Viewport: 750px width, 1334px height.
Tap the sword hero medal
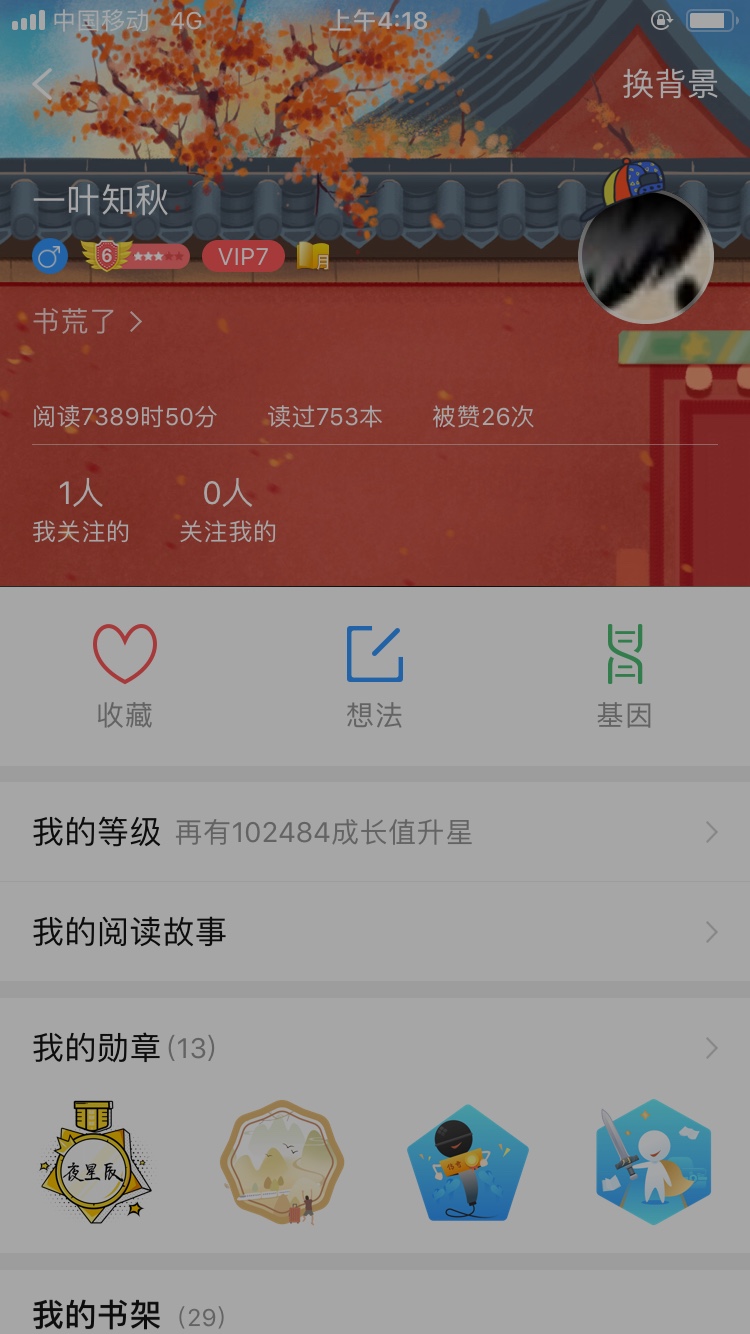pyautogui.click(x=653, y=1162)
